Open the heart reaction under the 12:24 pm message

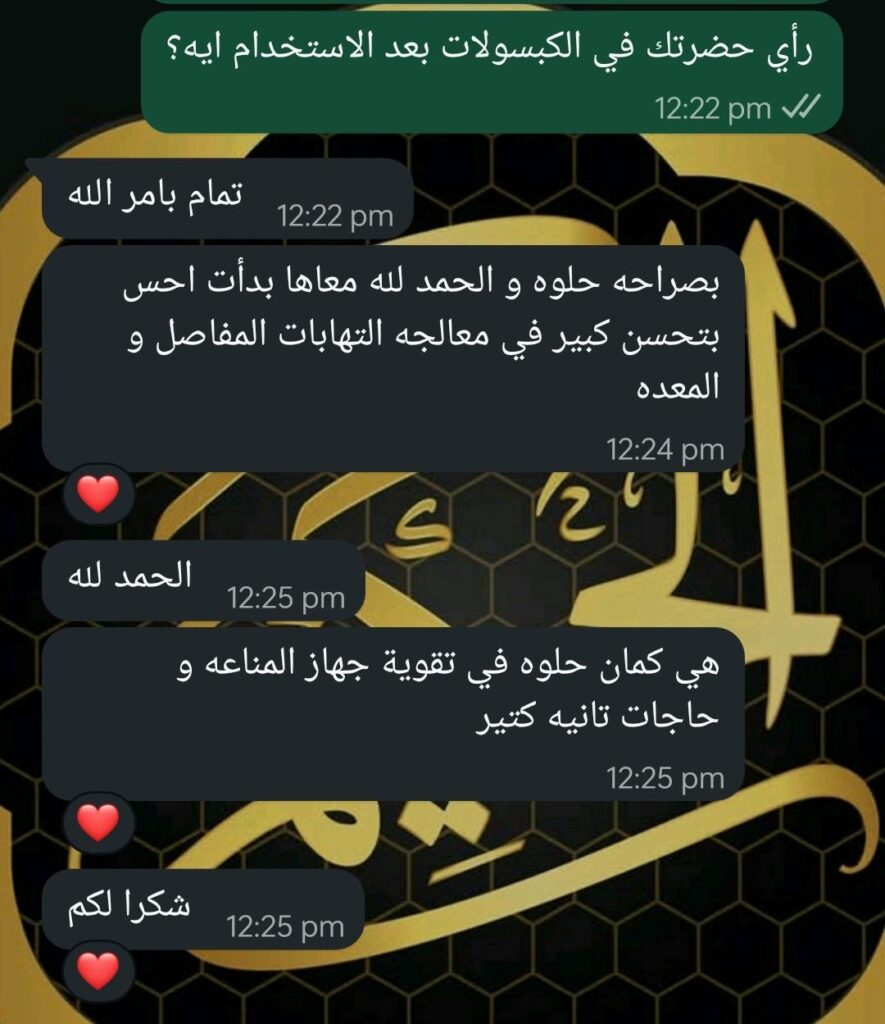98,494
